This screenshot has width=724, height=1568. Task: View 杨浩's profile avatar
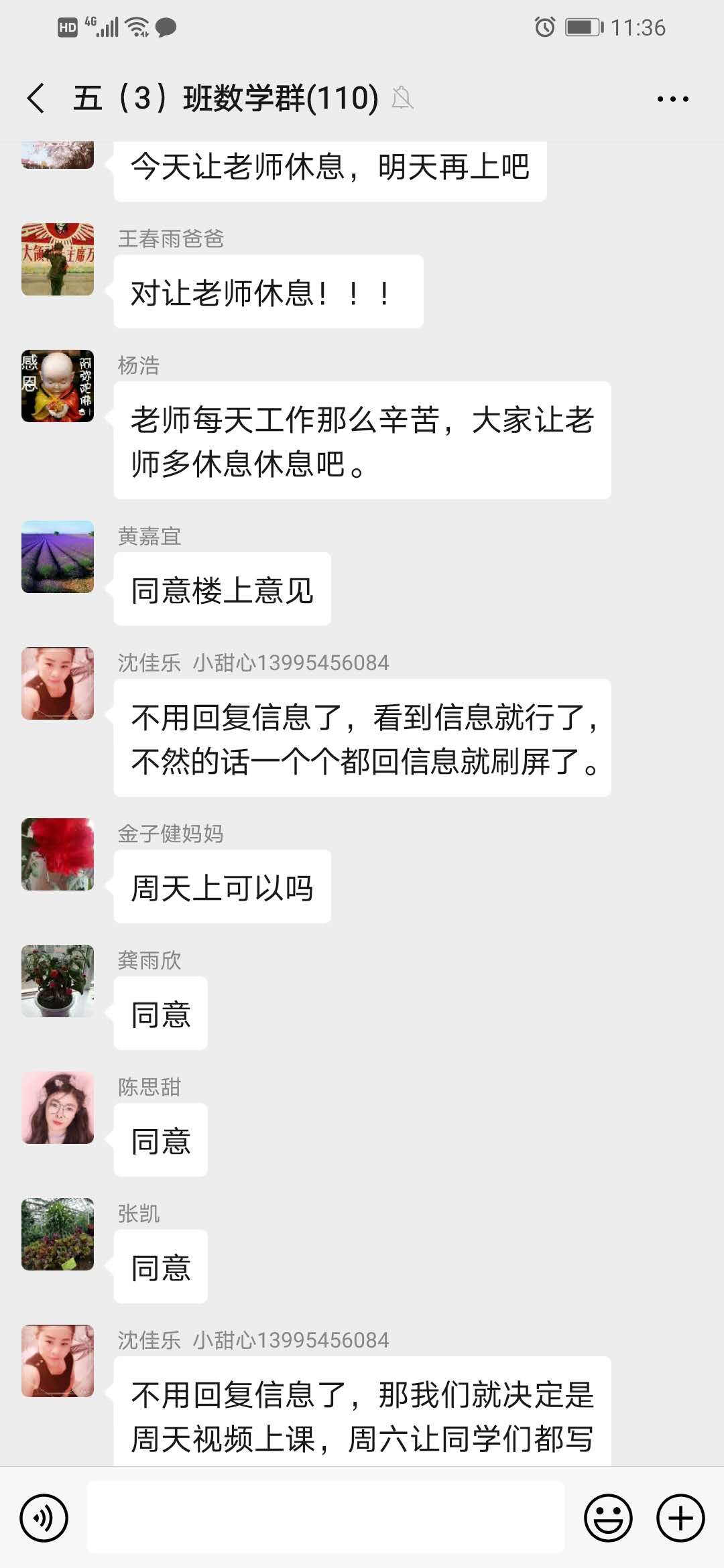[x=58, y=386]
